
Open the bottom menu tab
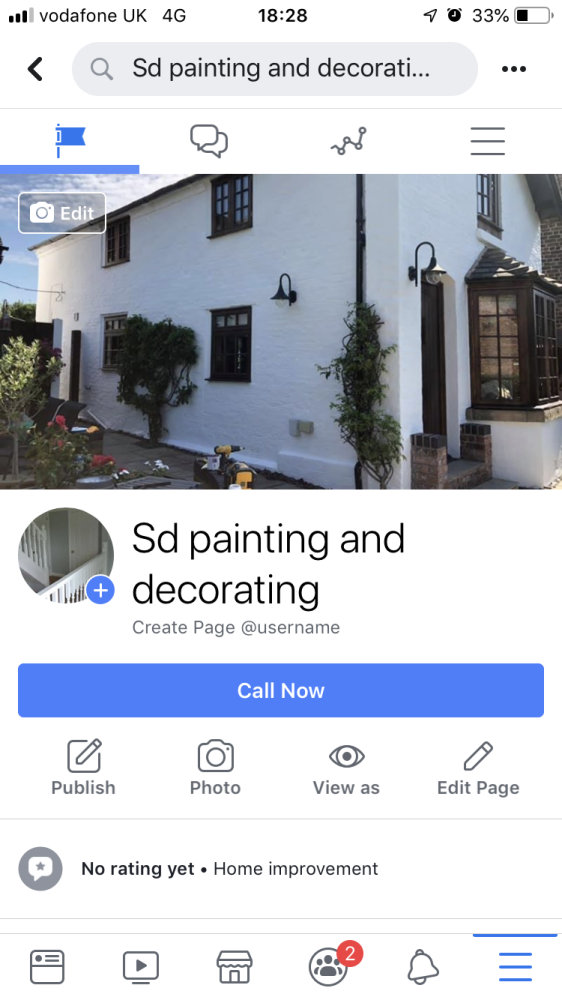tap(515, 967)
